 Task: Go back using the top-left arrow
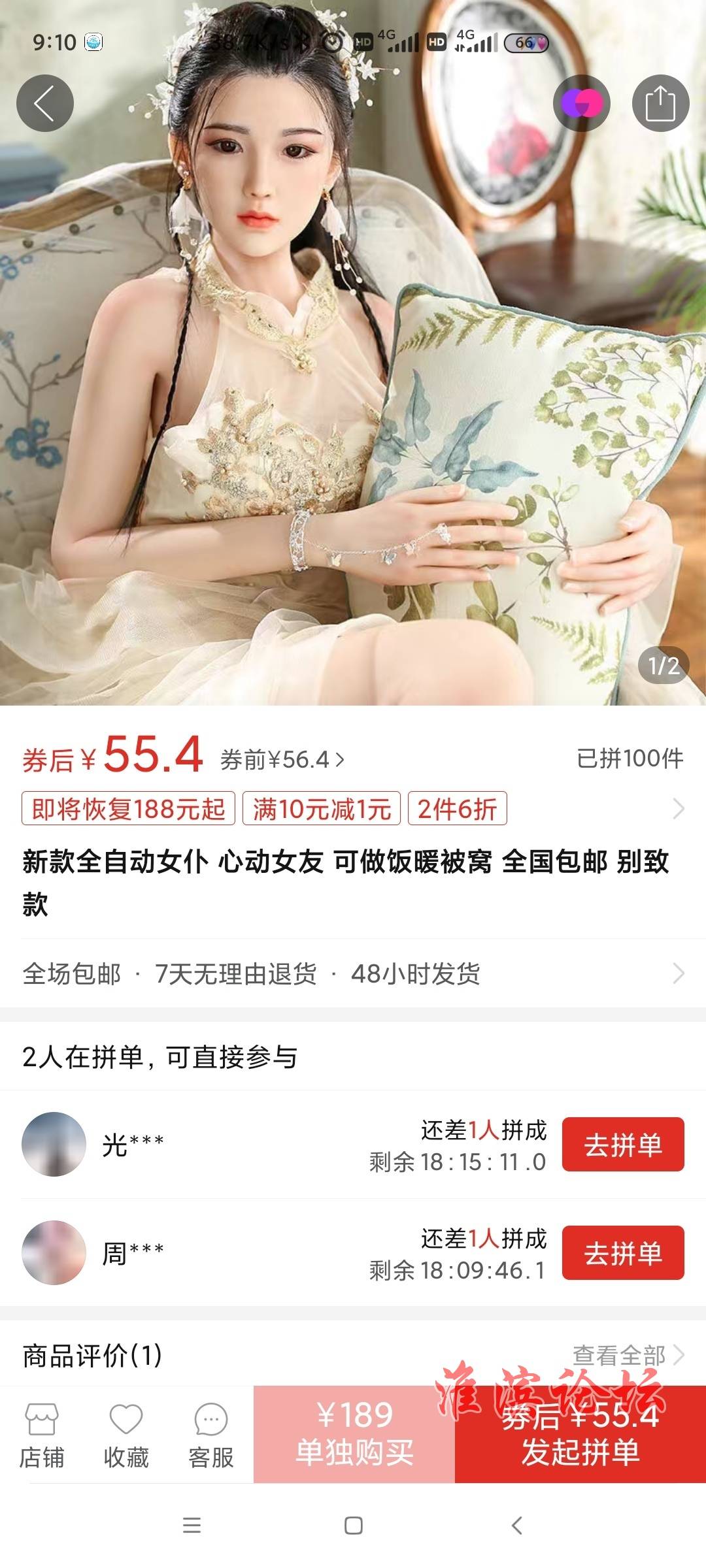44,103
